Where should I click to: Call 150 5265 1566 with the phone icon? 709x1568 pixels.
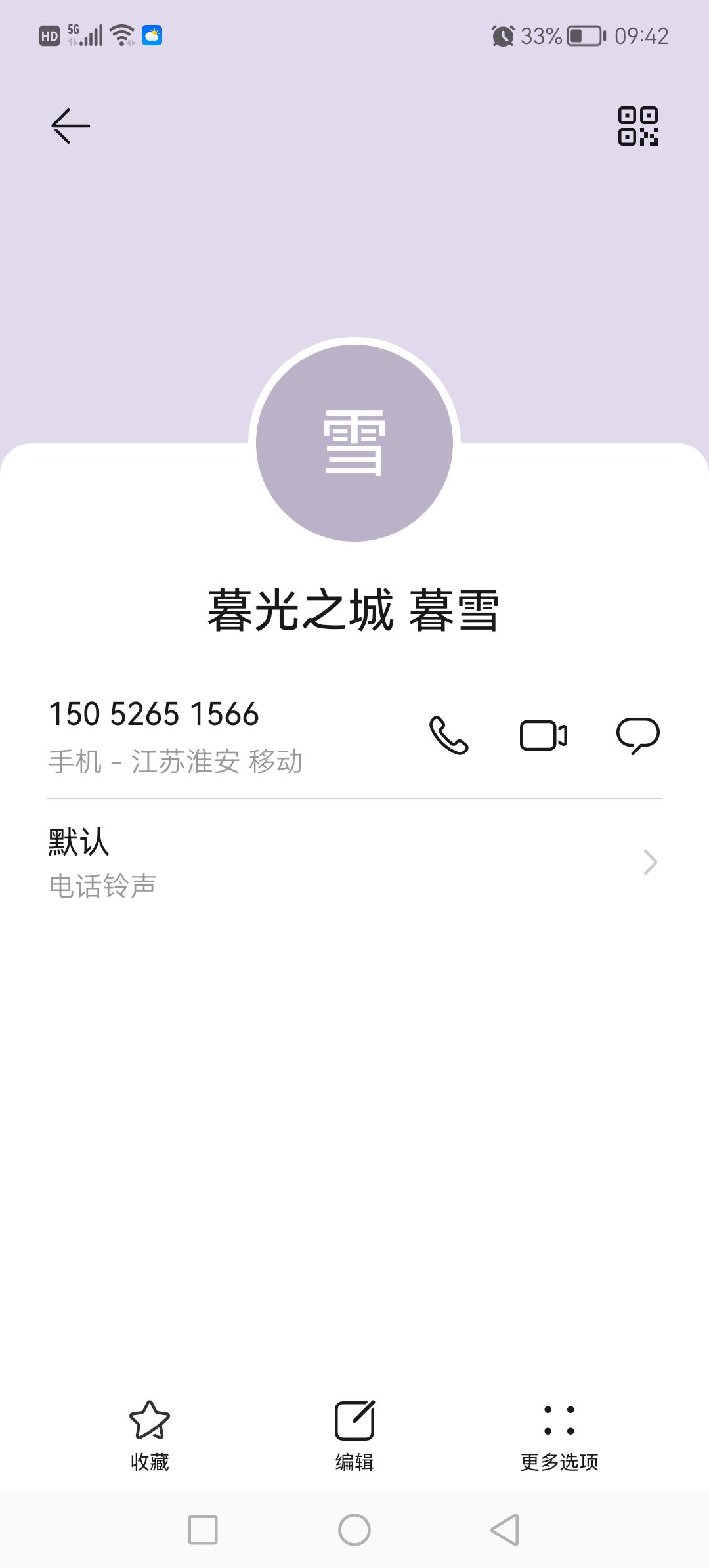pyautogui.click(x=449, y=735)
